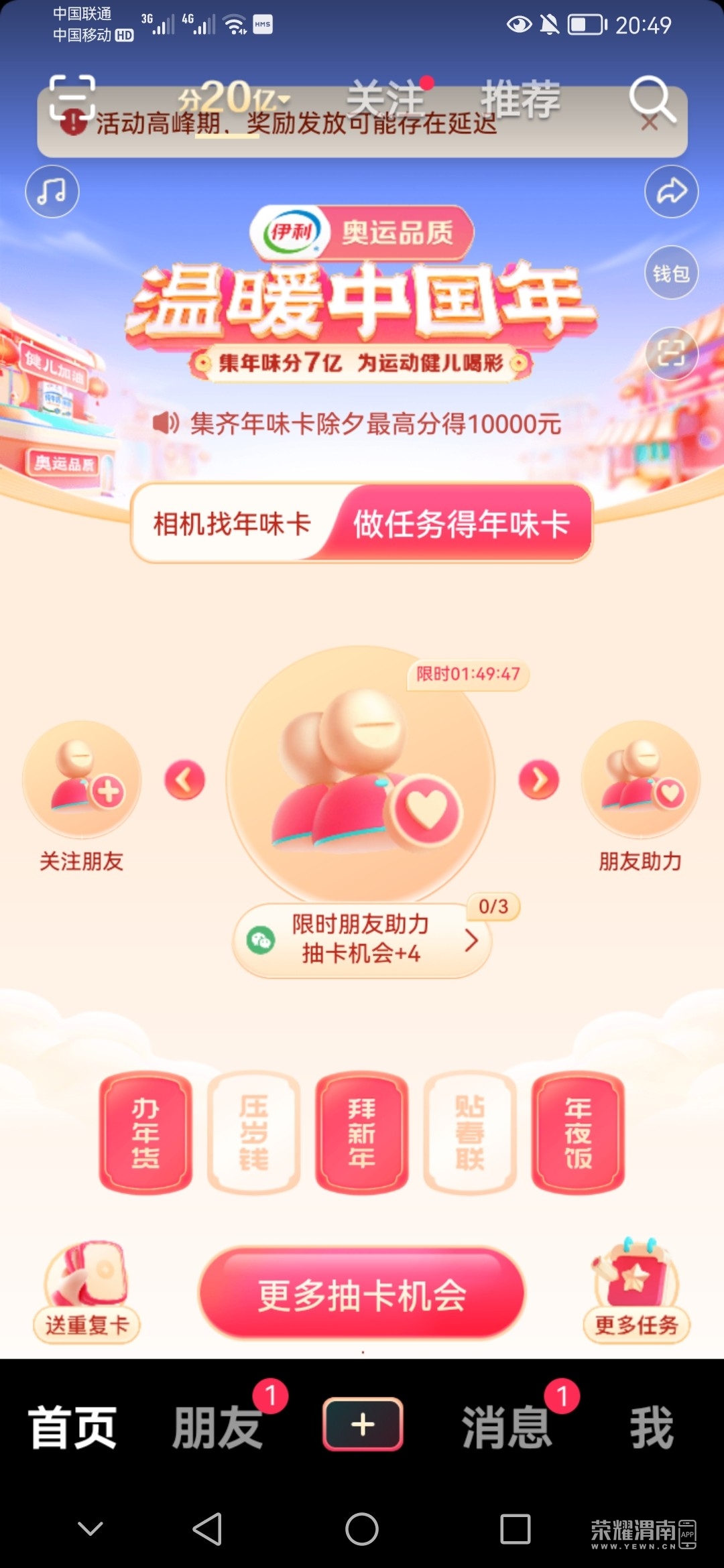This screenshot has height=1568, width=724.
Task: Show the next task with the right arrow
Action: coord(538,780)
